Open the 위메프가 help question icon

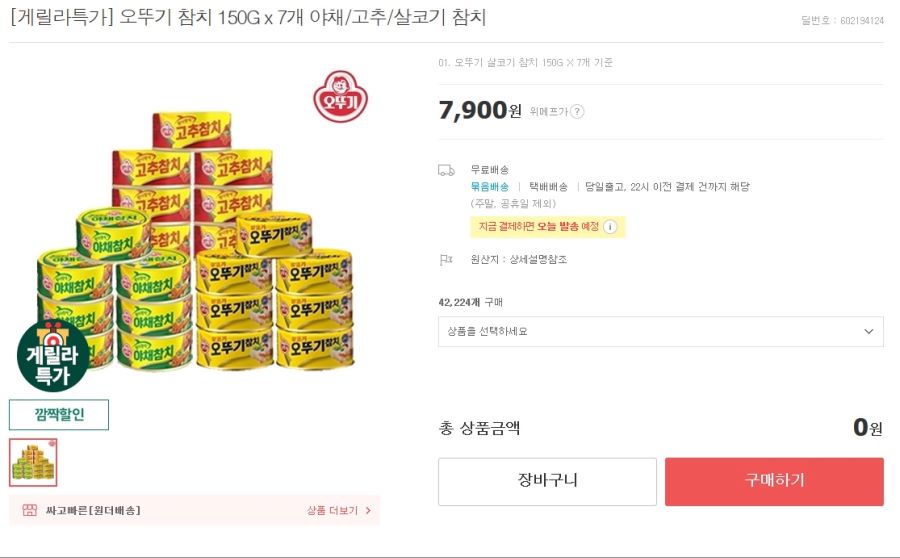(577, 112)
